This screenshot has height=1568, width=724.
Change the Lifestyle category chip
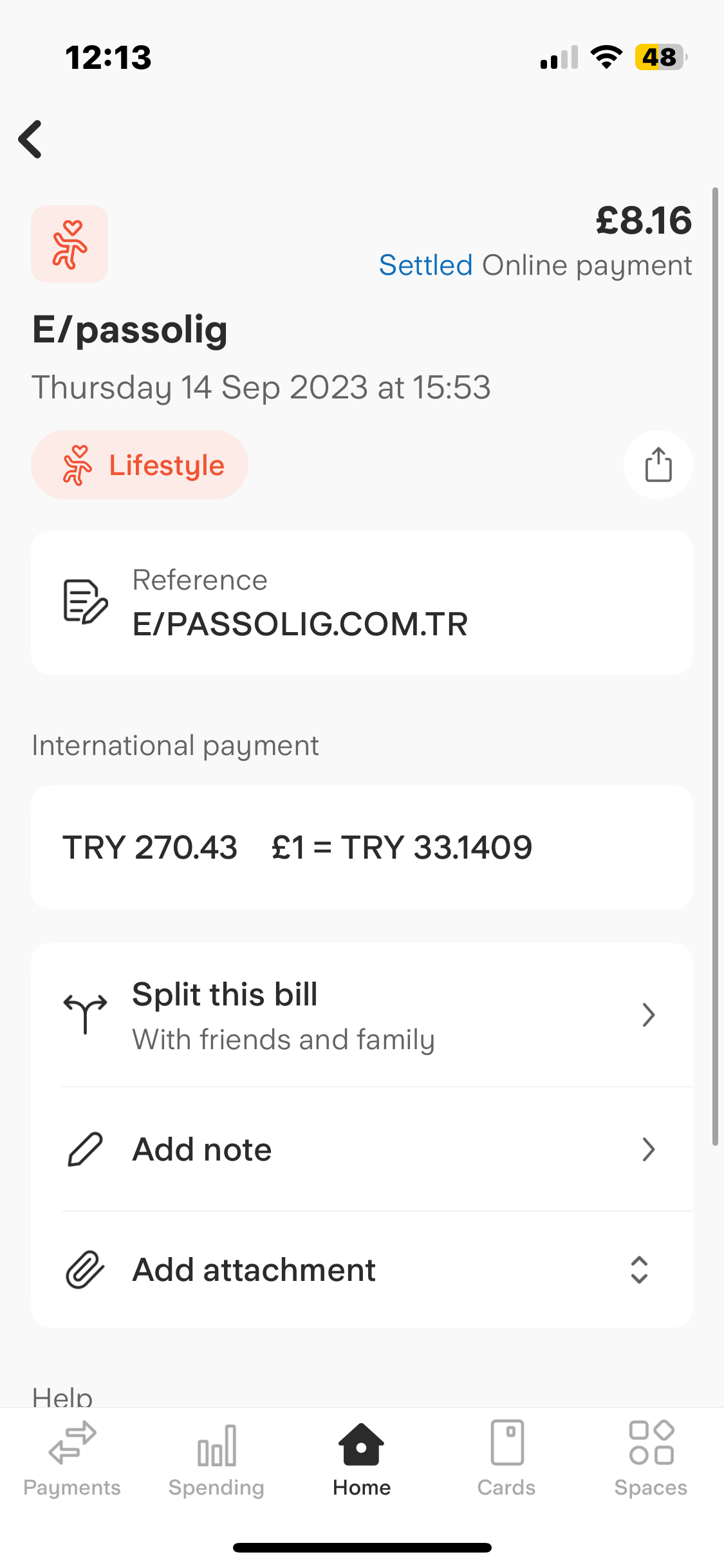(x=140, y=465)
